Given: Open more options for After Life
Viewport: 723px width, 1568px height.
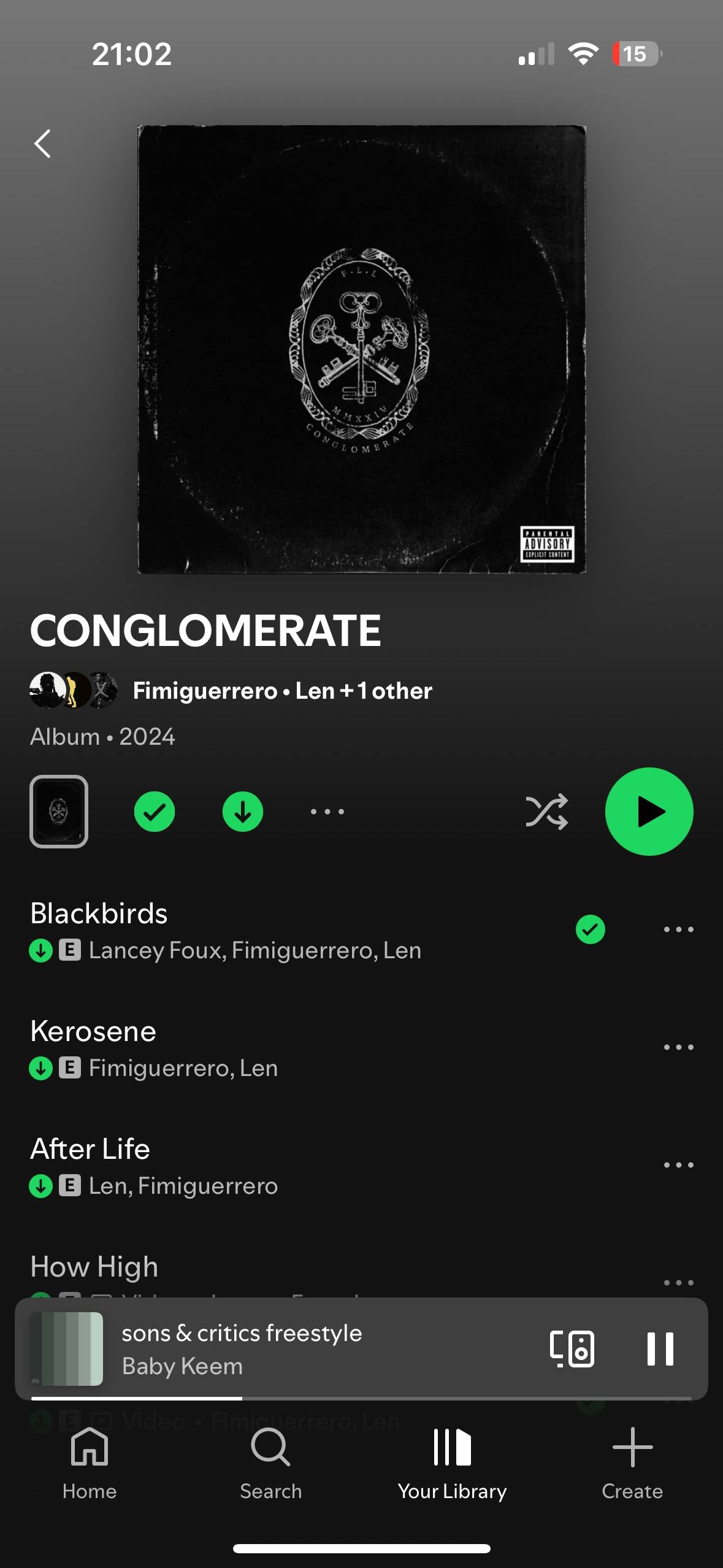Looking at the screenshot, I should click(x=679, y=1165).
